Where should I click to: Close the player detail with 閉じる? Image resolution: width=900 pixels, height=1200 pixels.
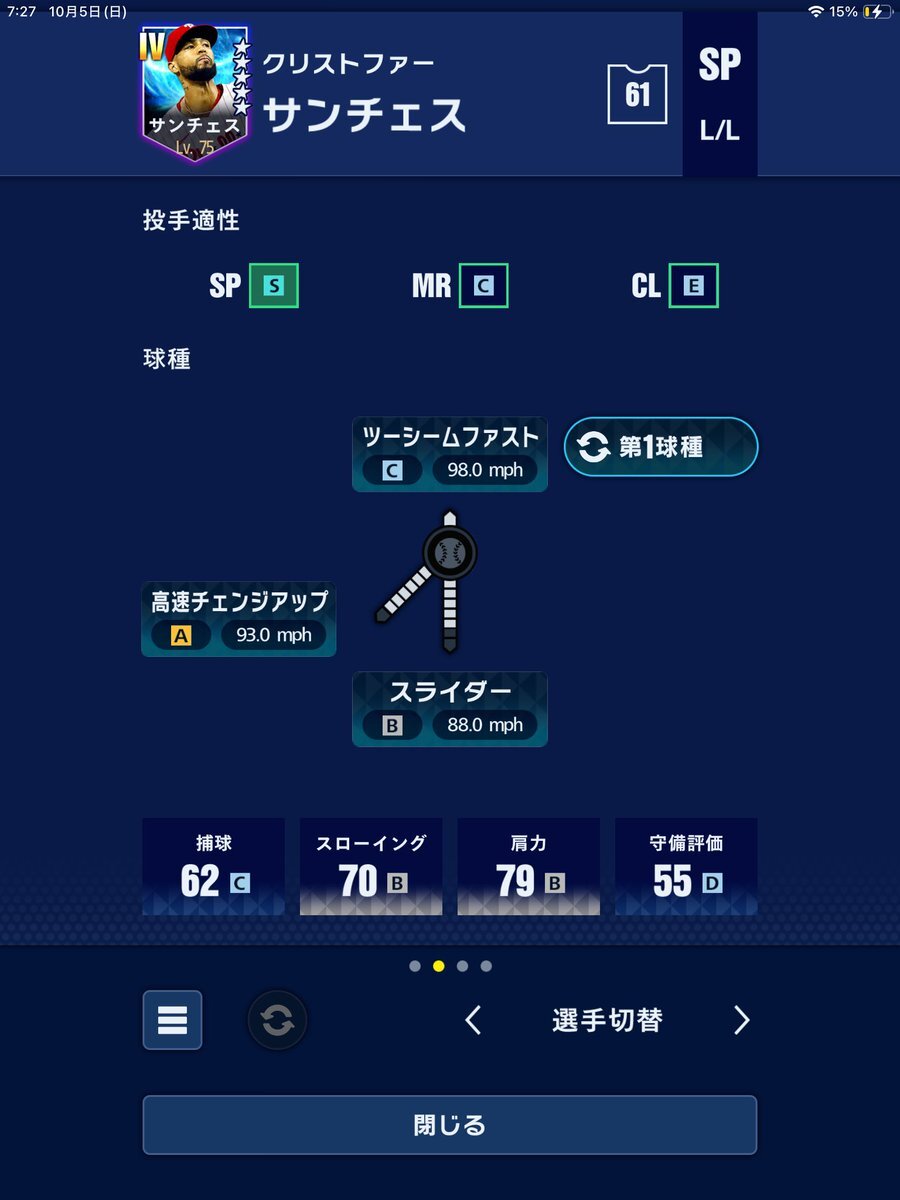(449, 1125)
